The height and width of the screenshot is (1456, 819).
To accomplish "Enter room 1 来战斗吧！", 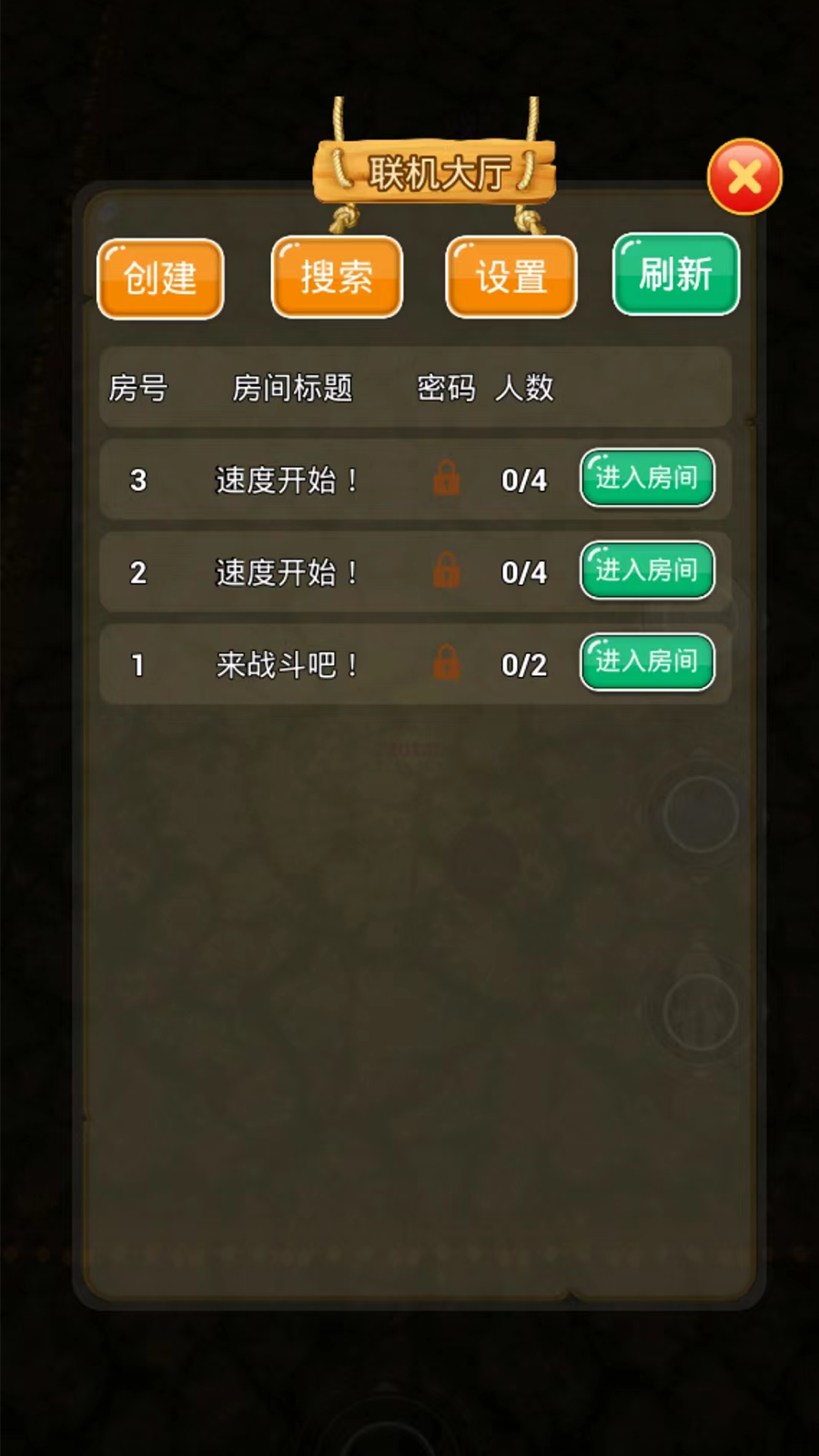I will (x=647, y=662).
